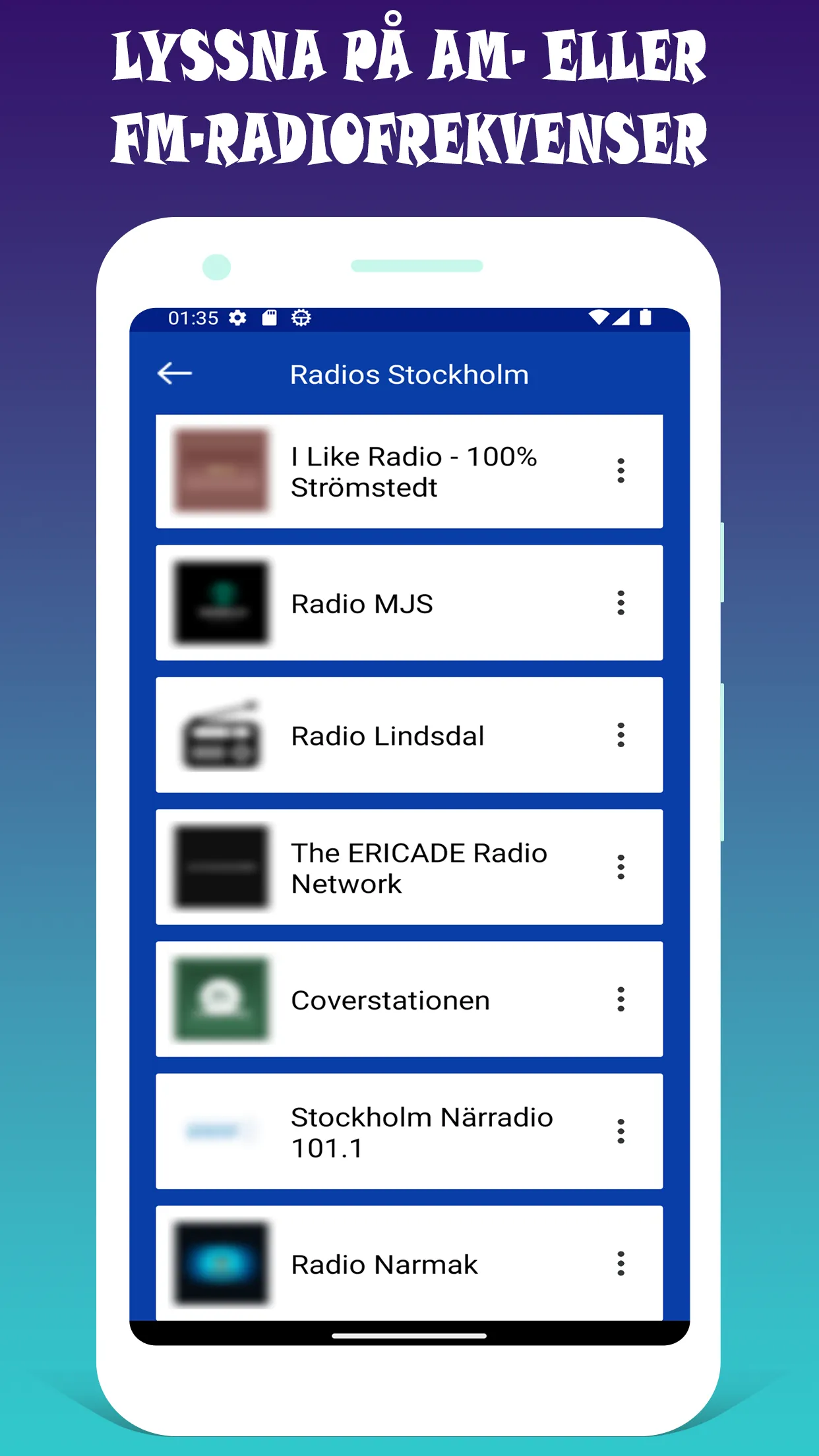Screen dimensions: 819x1456
Task: Tap the back arrow on Radios Stockholm
Action: [x=173, y=373]
